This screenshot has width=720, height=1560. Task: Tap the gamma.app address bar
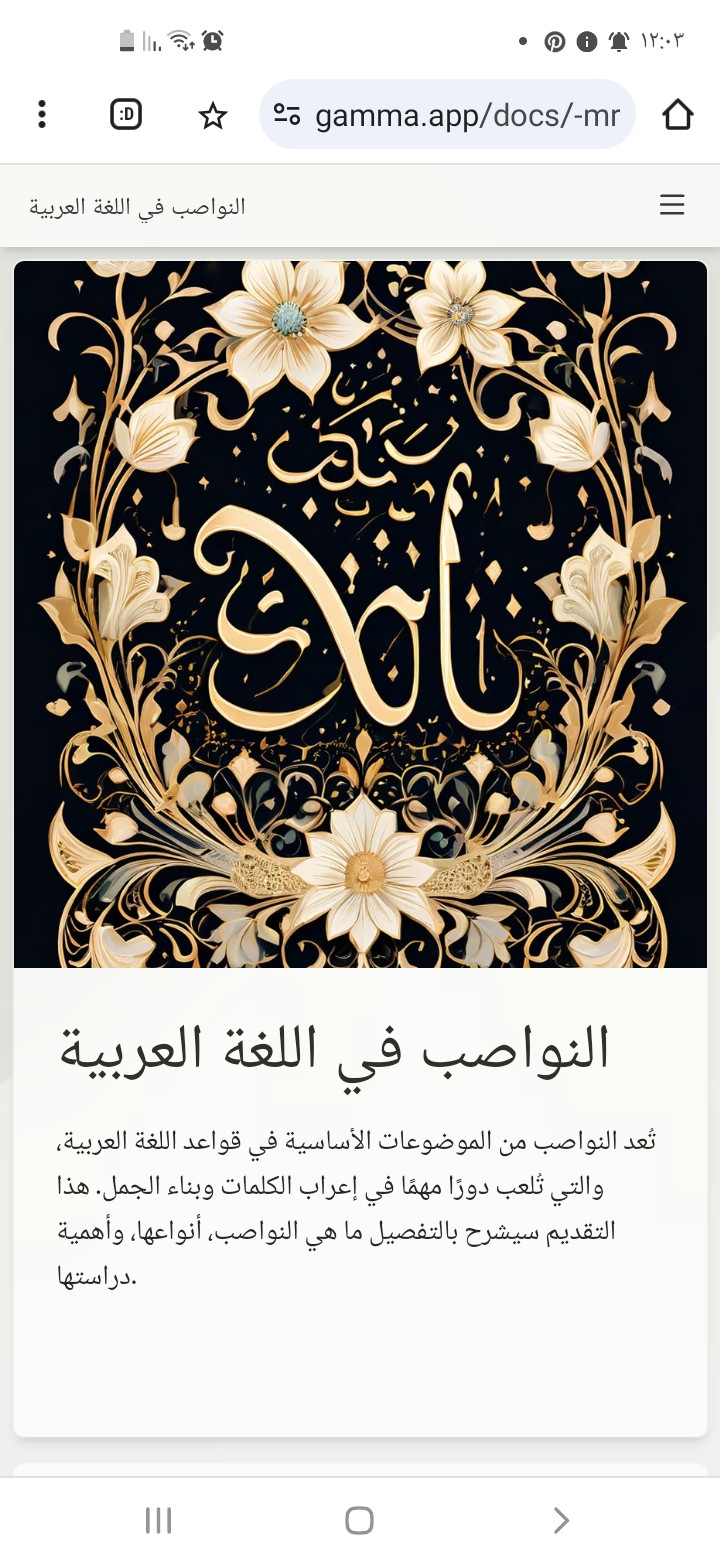coord(466,116)
